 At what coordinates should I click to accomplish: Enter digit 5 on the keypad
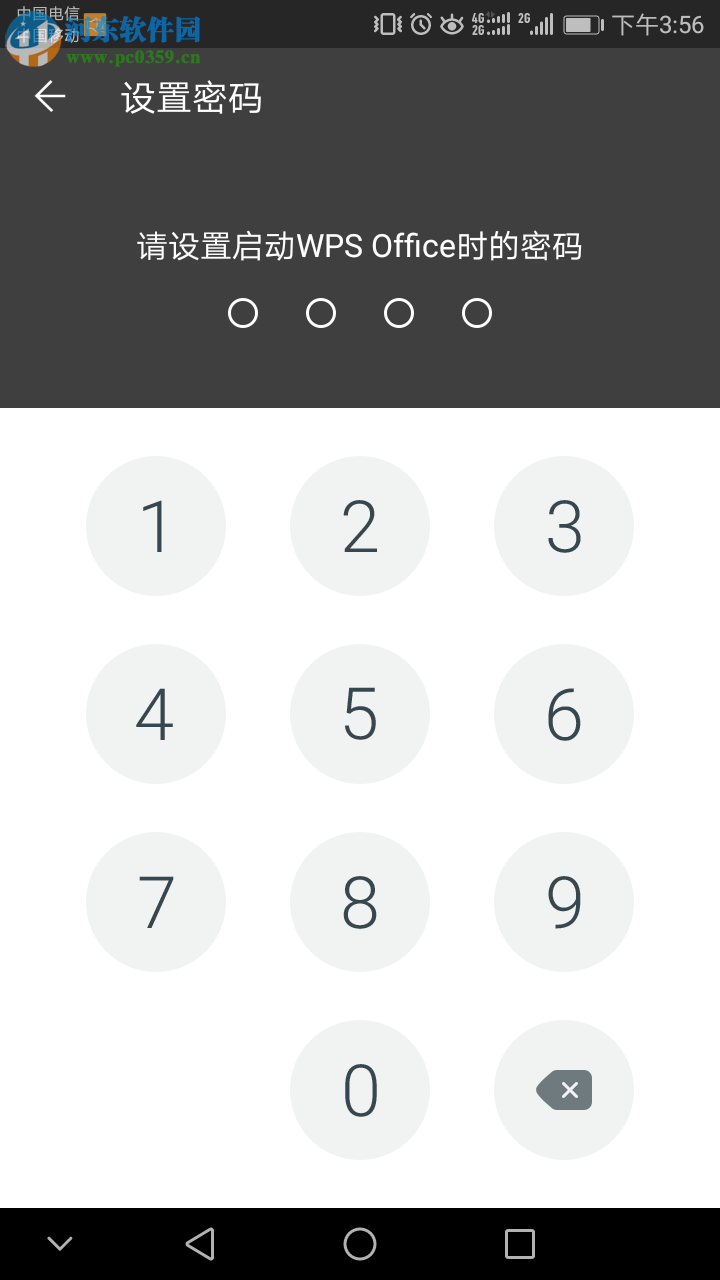360,714
